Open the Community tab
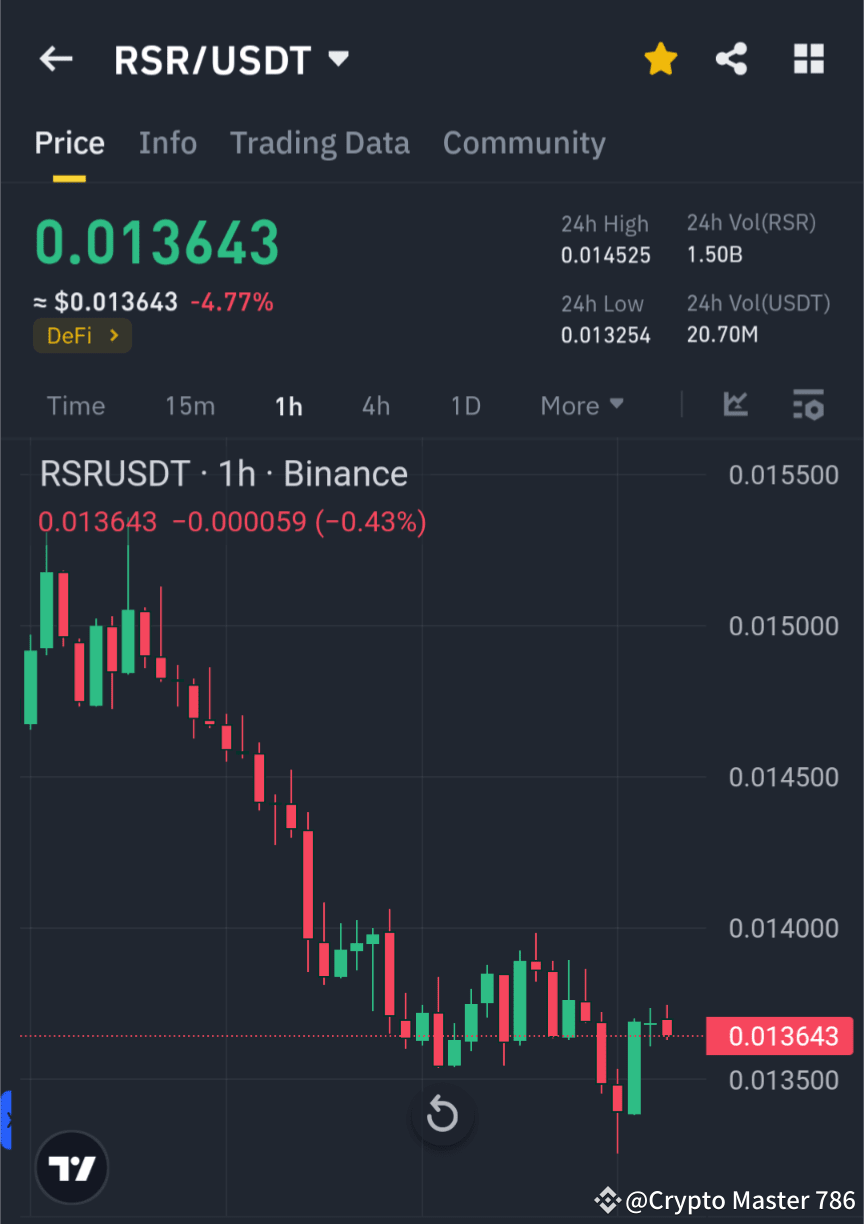 click(523, 142)
